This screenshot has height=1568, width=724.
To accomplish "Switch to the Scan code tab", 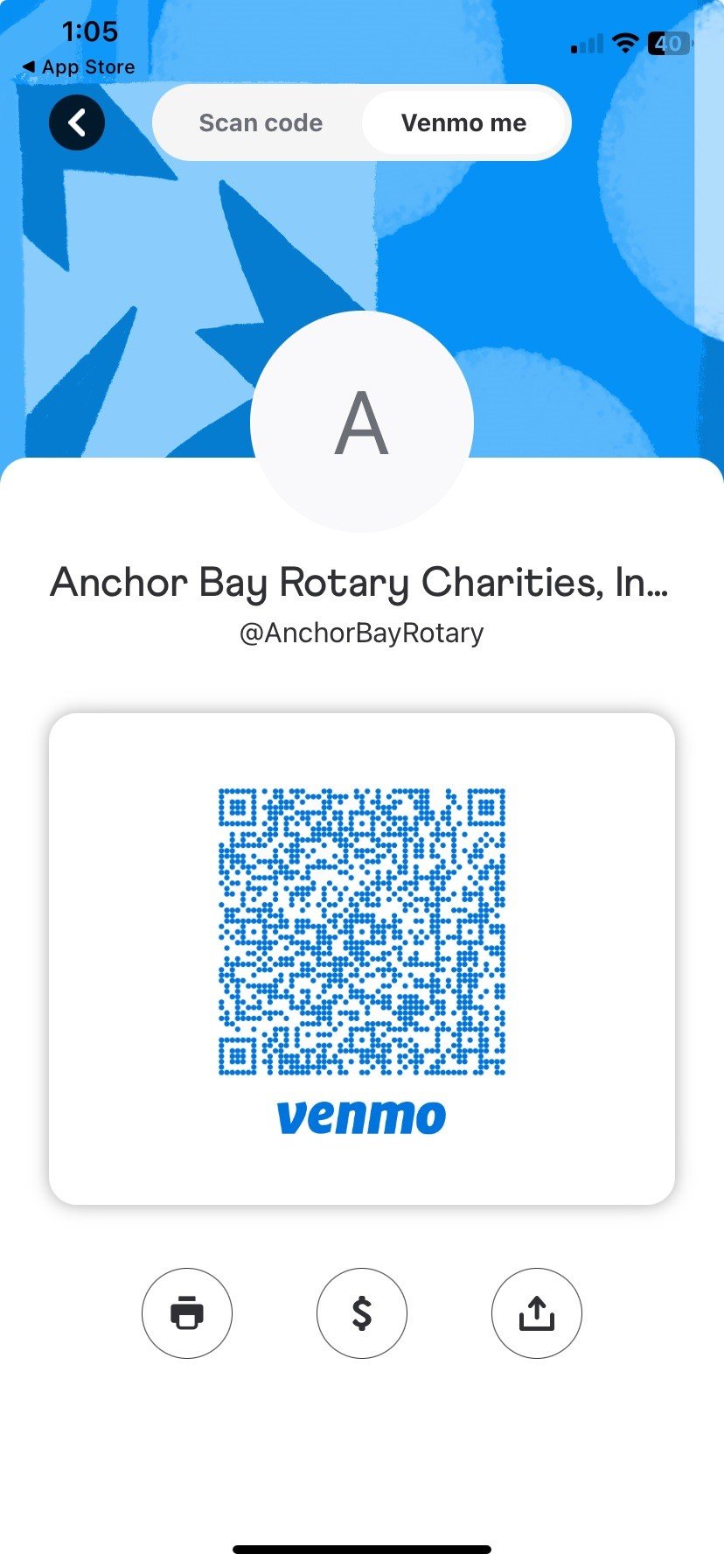I will click(x=261, y=122).
